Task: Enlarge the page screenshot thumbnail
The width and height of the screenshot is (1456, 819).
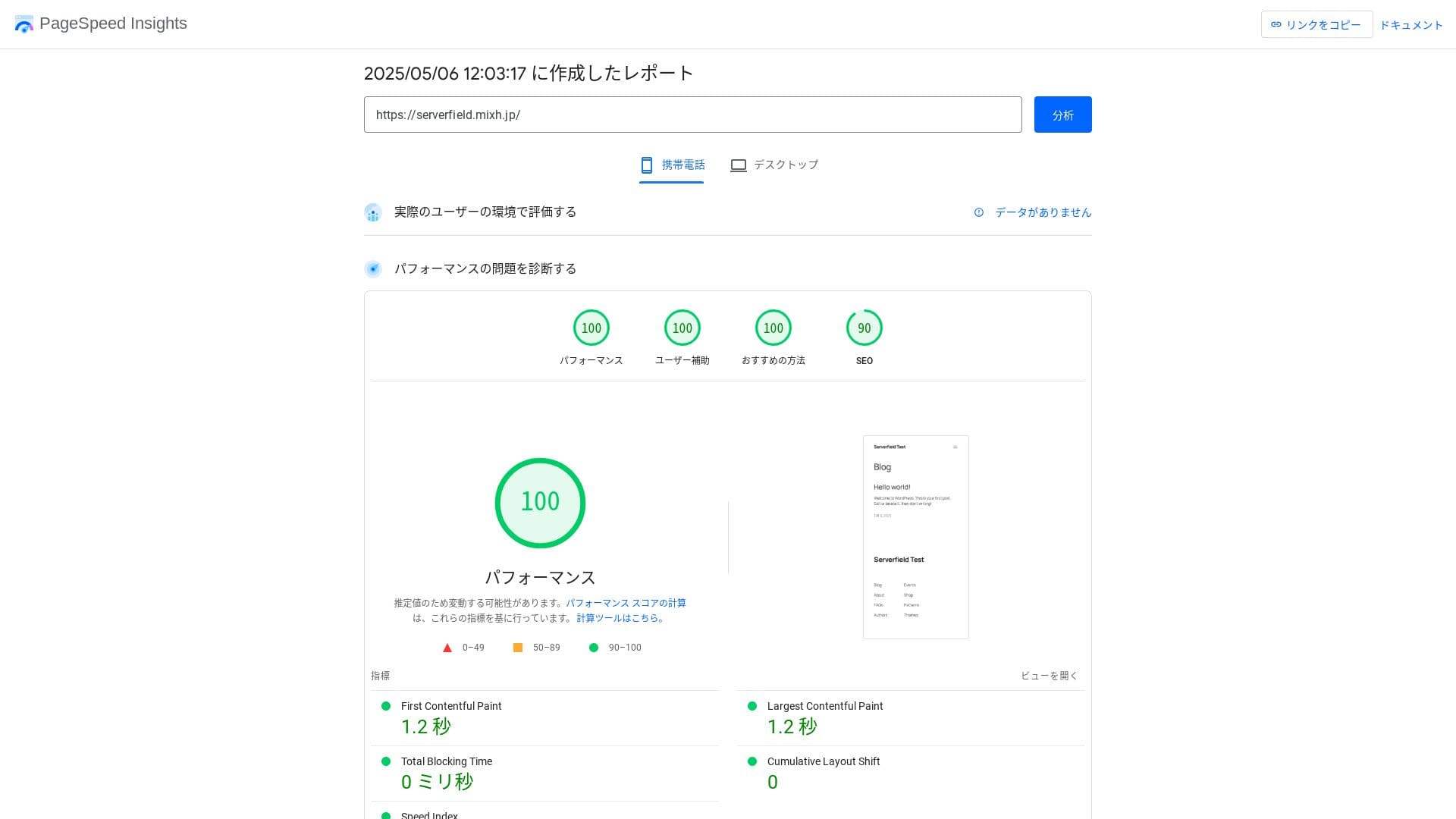Action: point(916,537)
